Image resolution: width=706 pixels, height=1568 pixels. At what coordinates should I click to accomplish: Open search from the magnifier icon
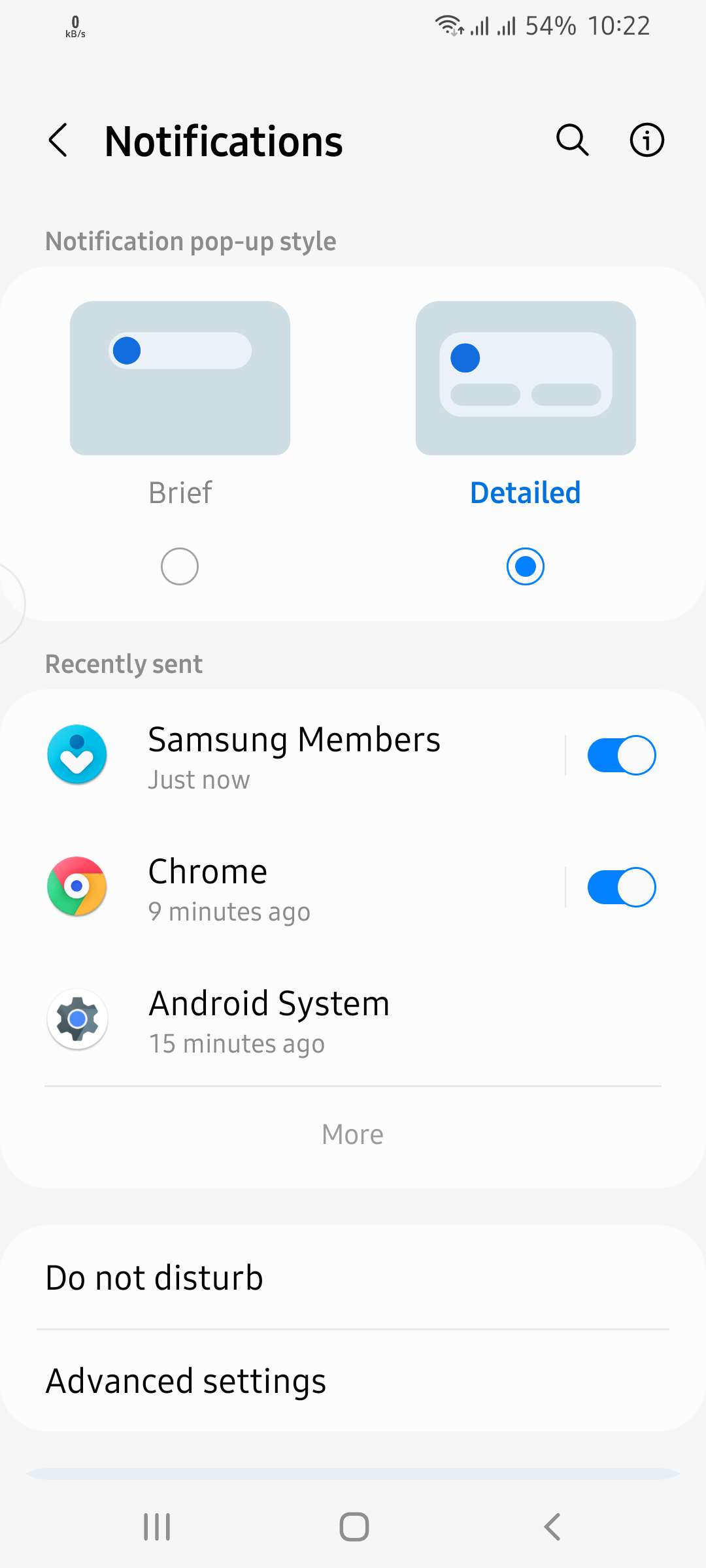click(x=571, y=139)
